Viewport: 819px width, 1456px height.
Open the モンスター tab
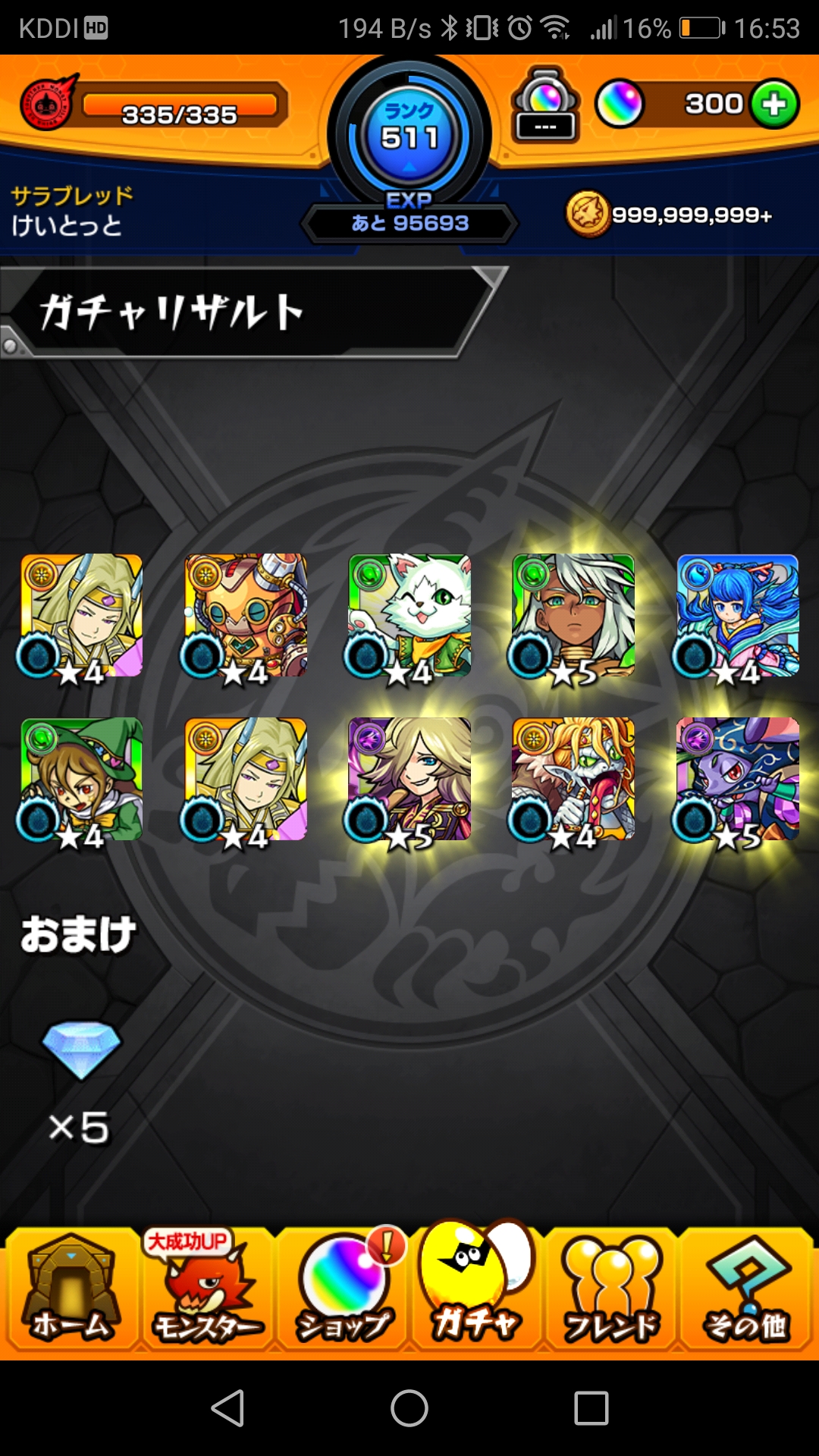click(x=206, y=1289)
